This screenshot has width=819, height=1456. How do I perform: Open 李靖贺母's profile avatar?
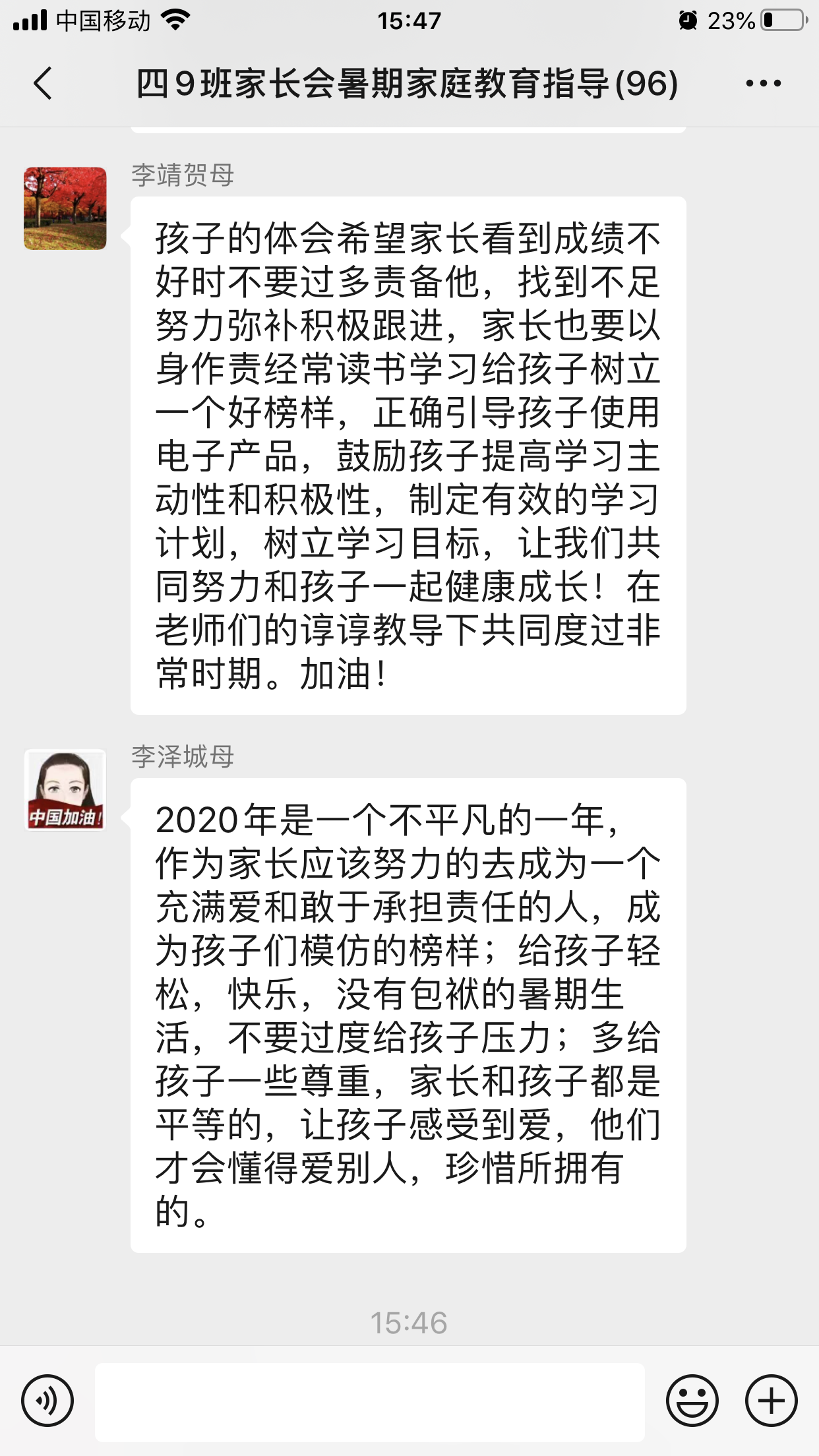[65, 208]
